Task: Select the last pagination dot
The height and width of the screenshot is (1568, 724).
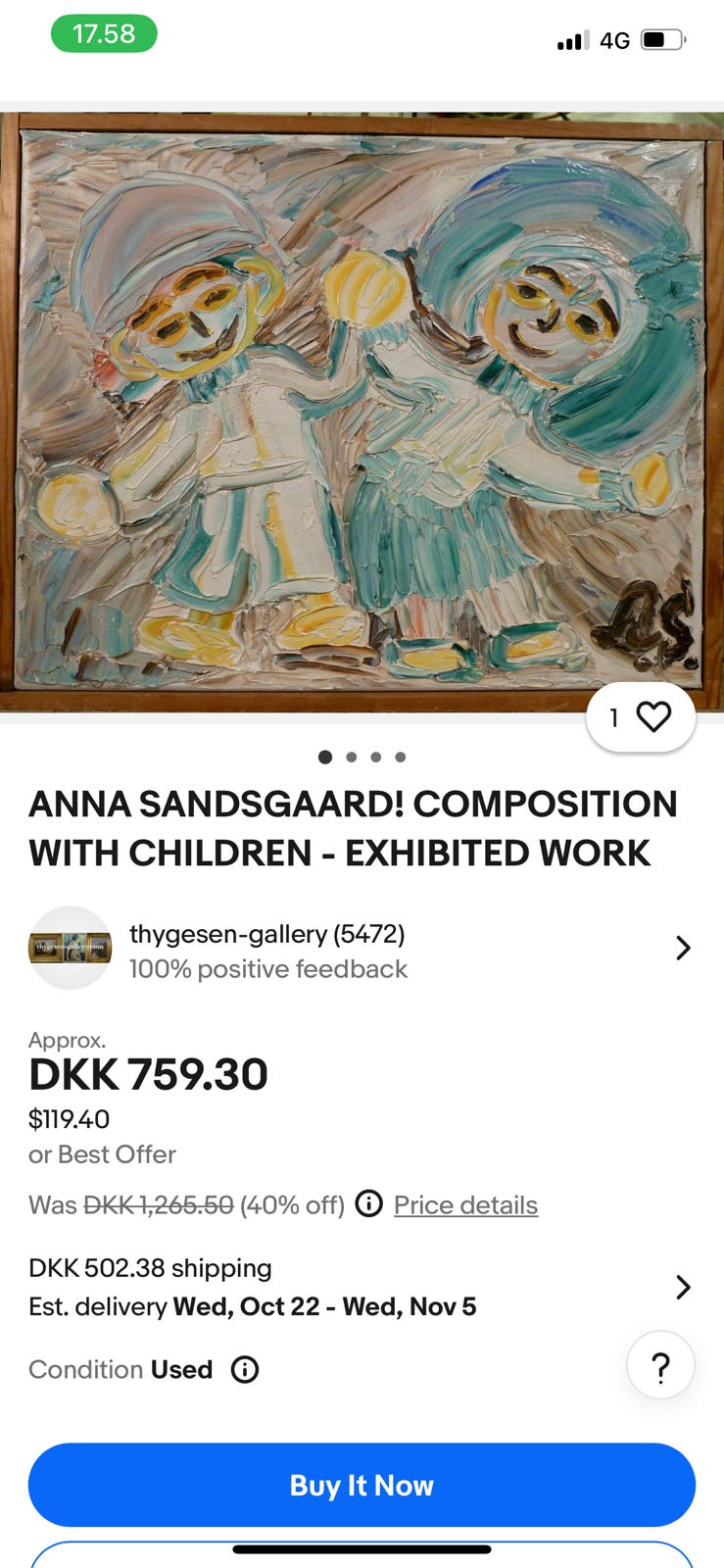Action: tap(400, 757)
